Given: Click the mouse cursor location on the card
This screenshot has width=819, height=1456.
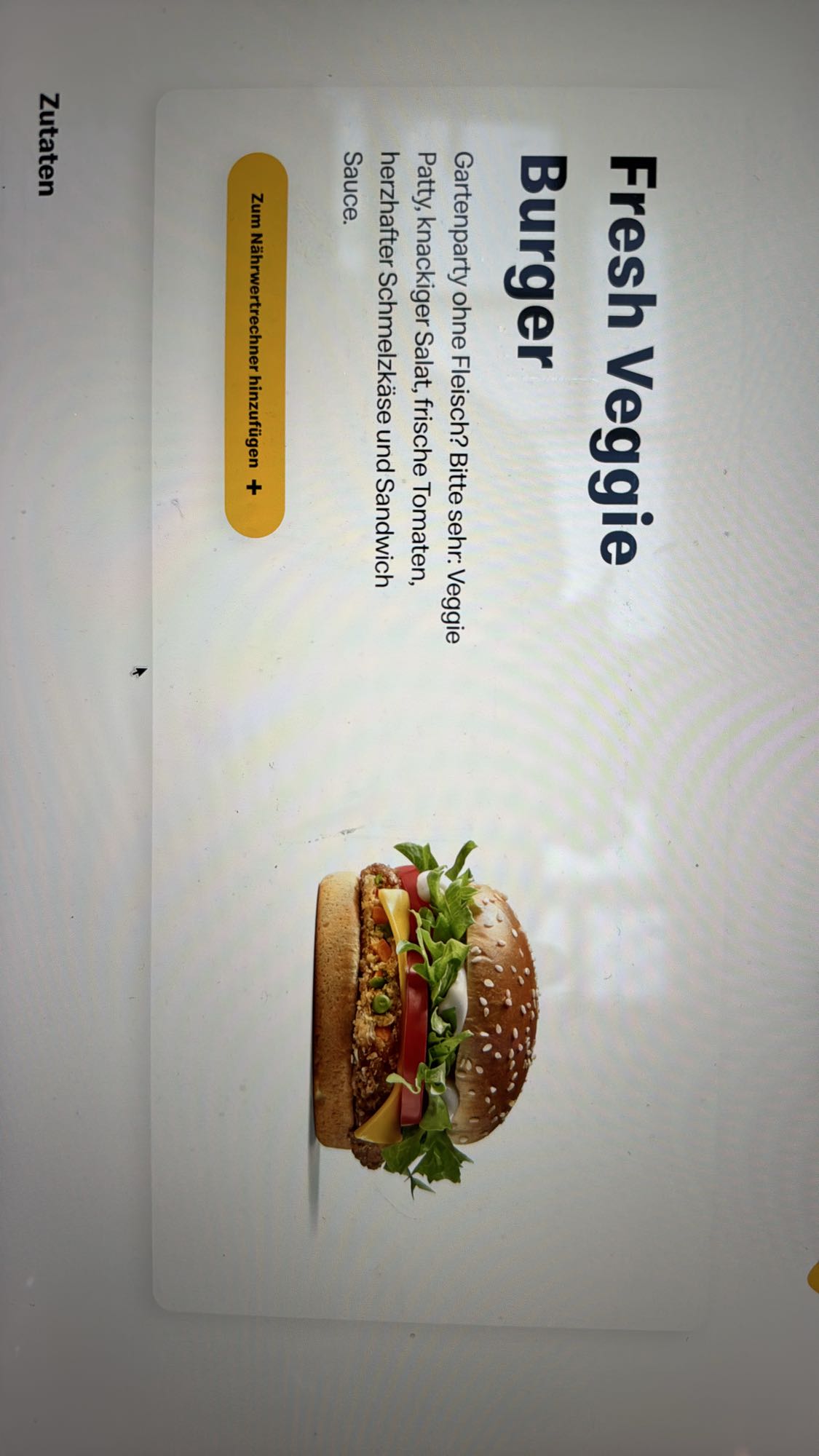Looking at the screenshot, I should tap(138, 670).
